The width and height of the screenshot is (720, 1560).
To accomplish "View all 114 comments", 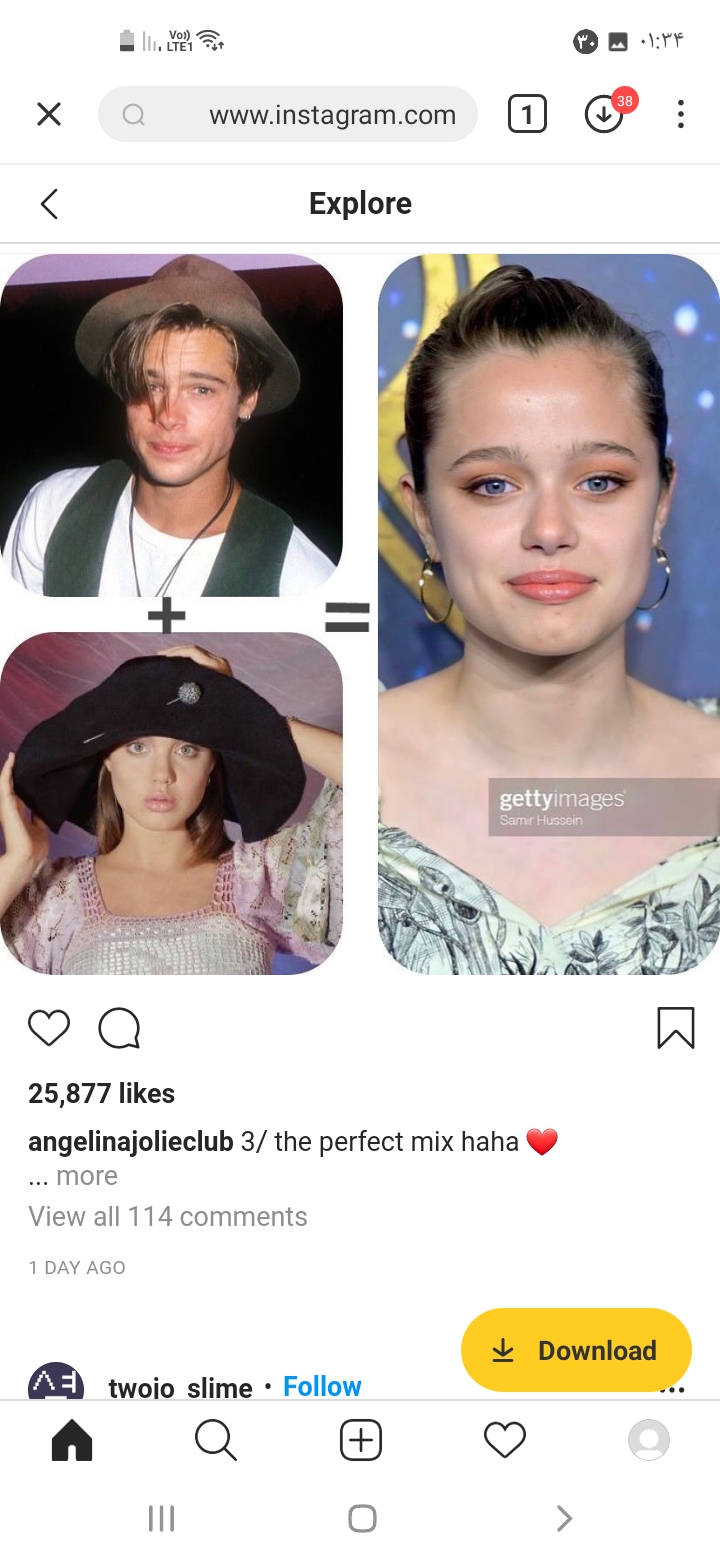I will click(x=168, y=1216).
